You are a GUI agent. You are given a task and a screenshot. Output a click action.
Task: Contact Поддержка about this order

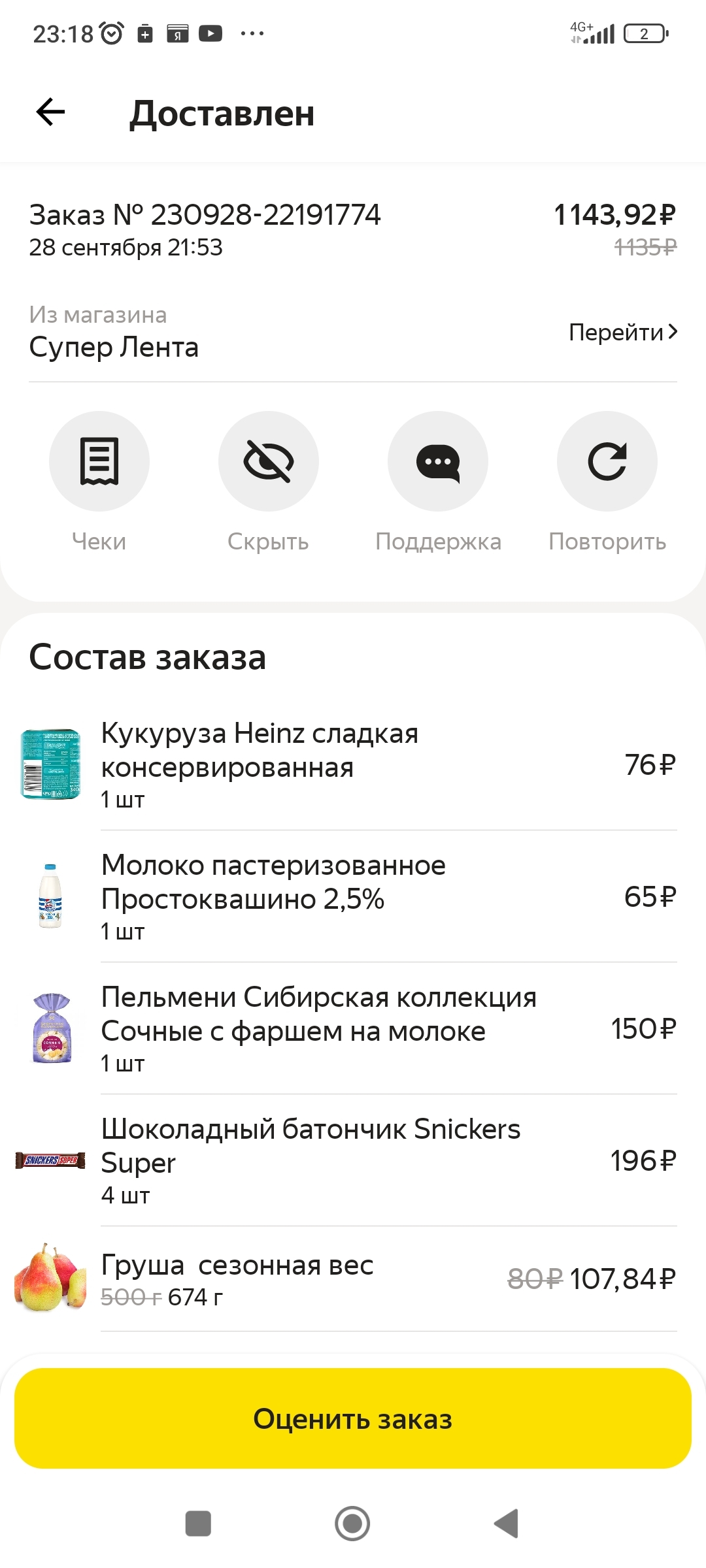438,461
